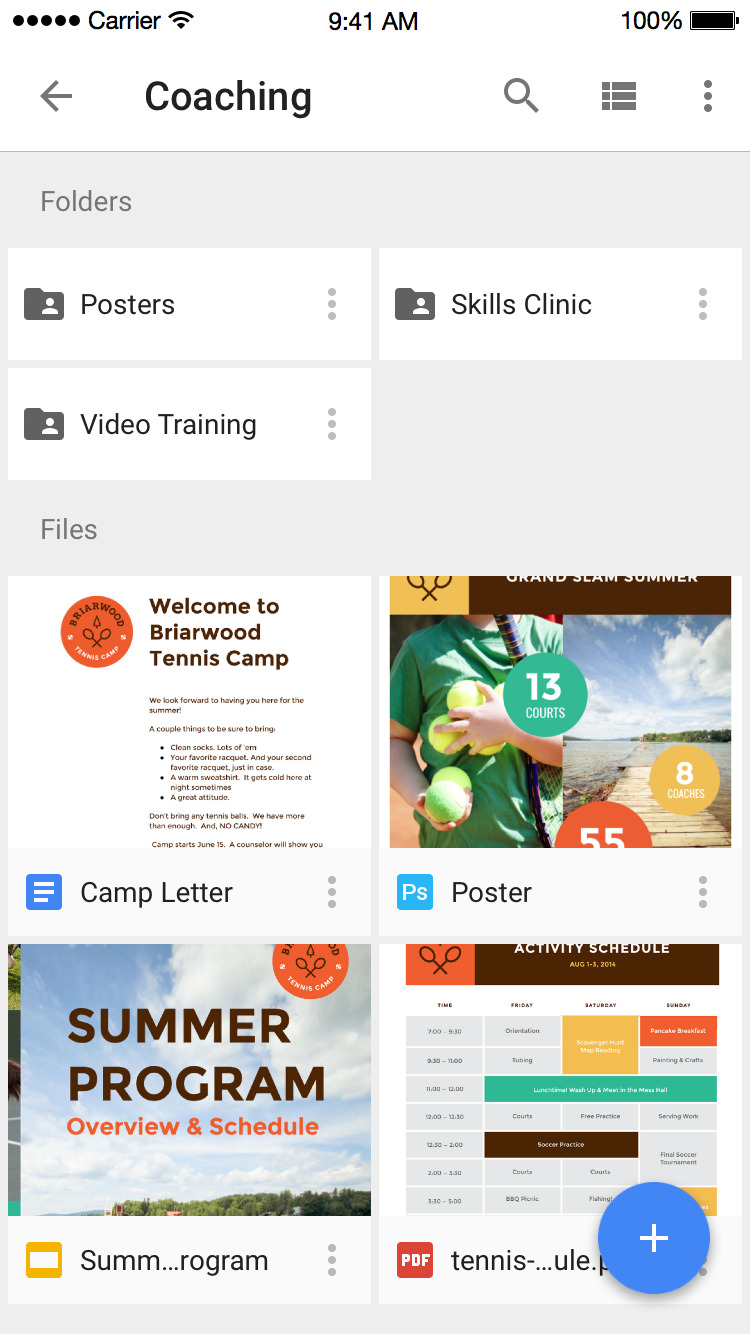Search within Drive
Viewport: 750px width, 1334px height.
[521, 96]
